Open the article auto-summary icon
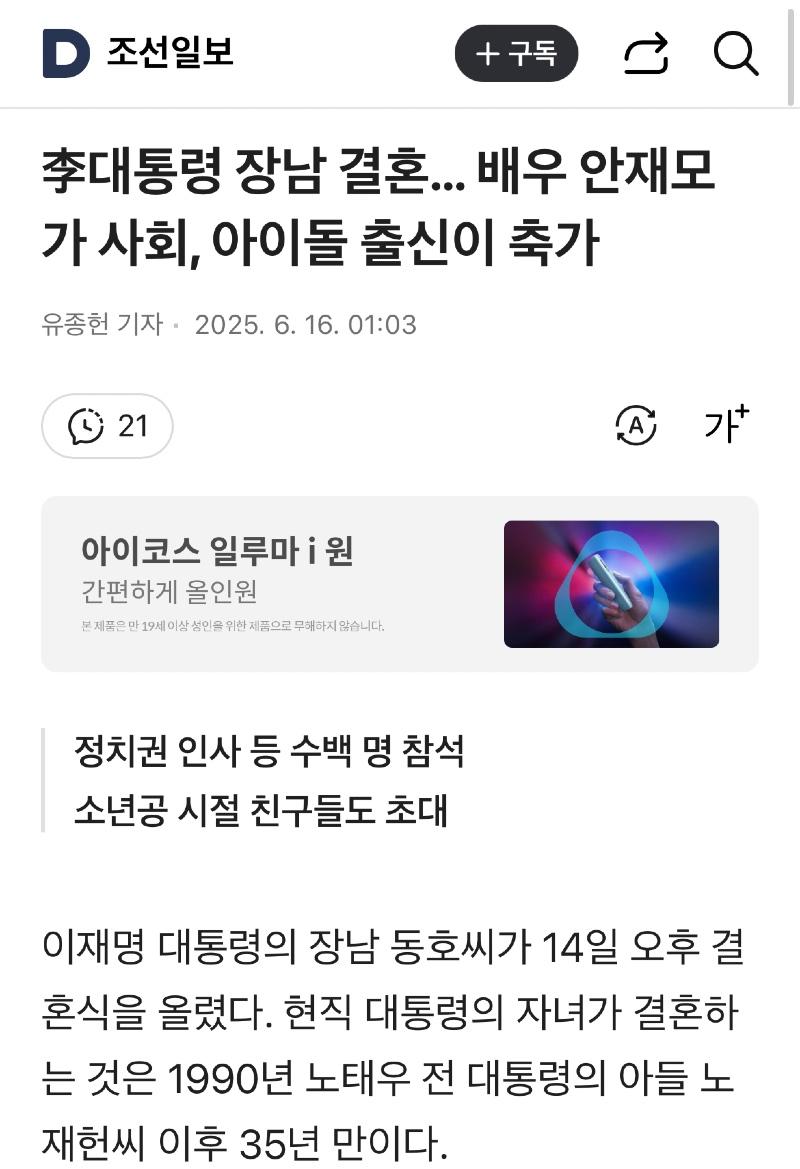The width and height of the screenshot is (800, 1169). click(635, 426)
